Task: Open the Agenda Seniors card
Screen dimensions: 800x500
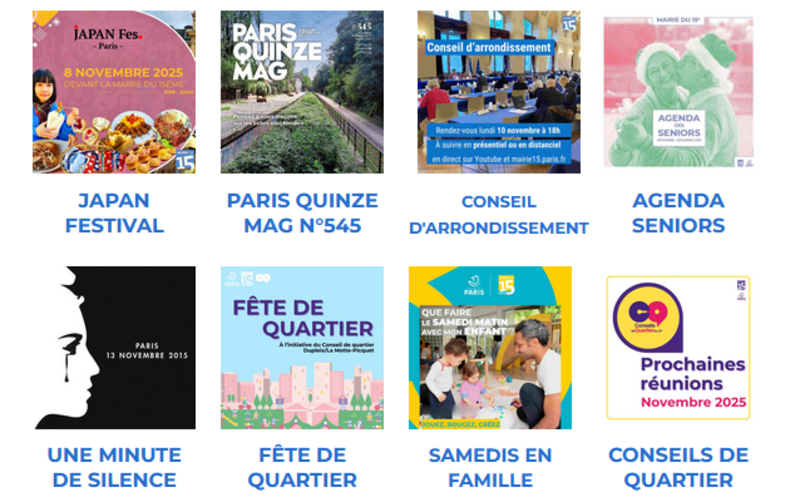Action: [678, 92]
